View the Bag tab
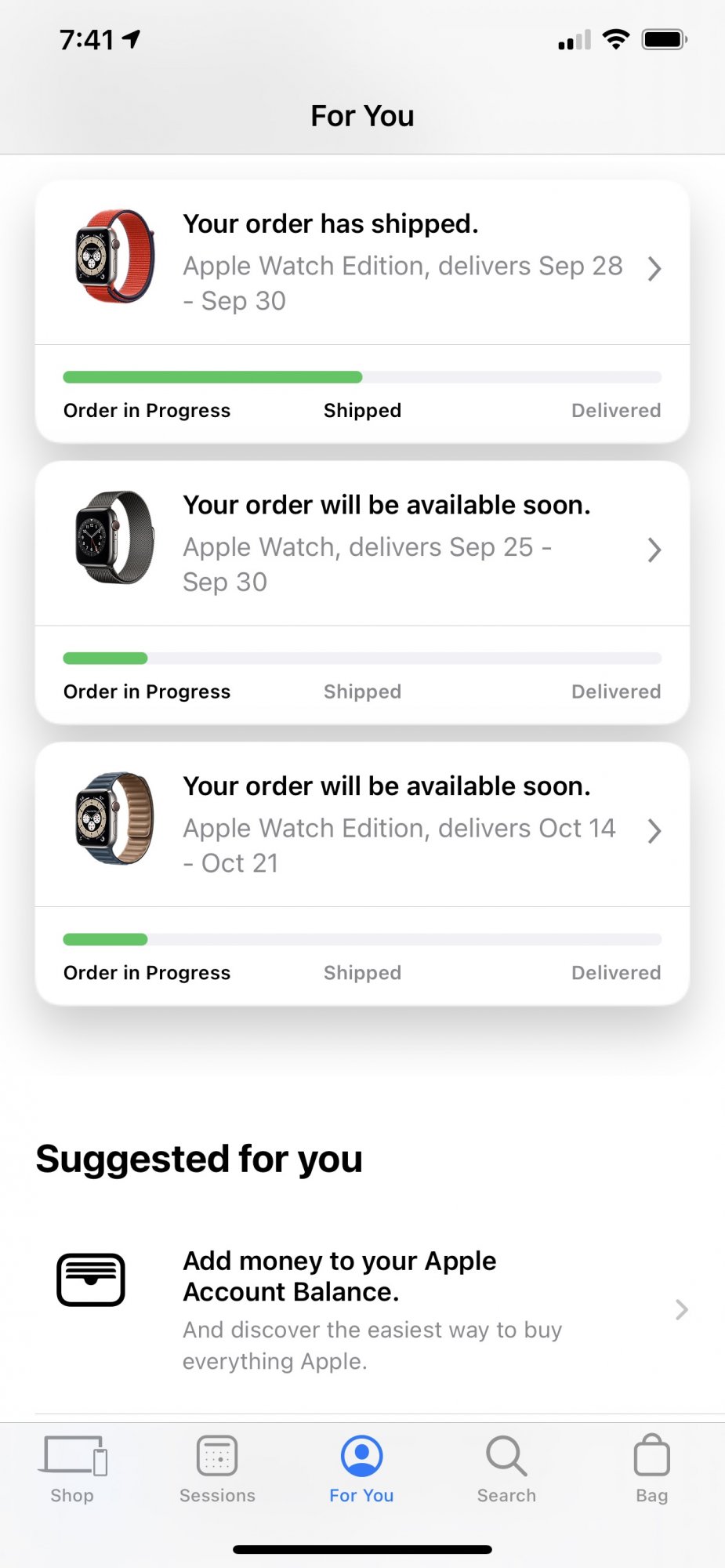Screen dimensions: 725x1568 pos(651,1469)
